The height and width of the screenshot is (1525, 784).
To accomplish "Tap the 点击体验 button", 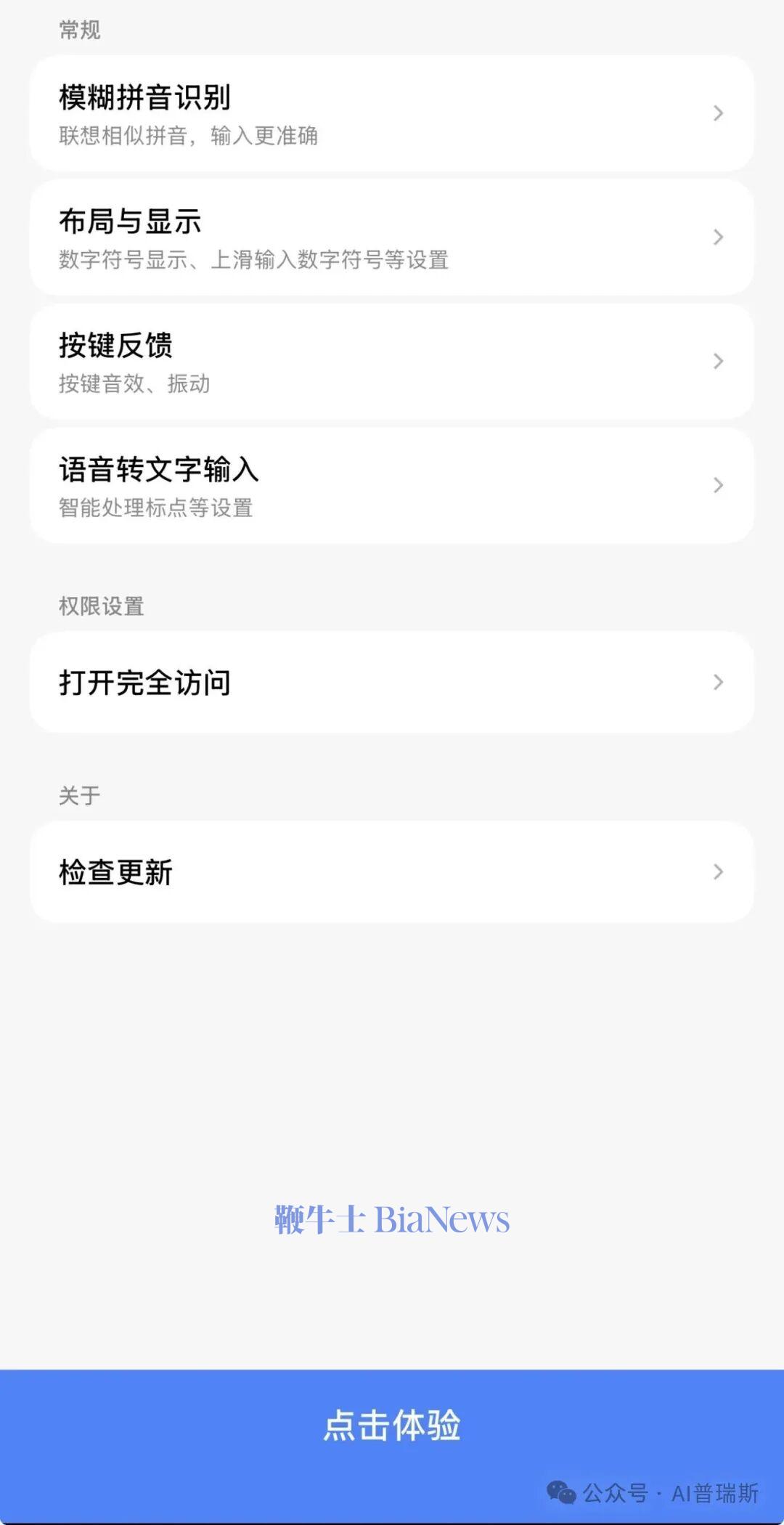I will point(392,1425).
